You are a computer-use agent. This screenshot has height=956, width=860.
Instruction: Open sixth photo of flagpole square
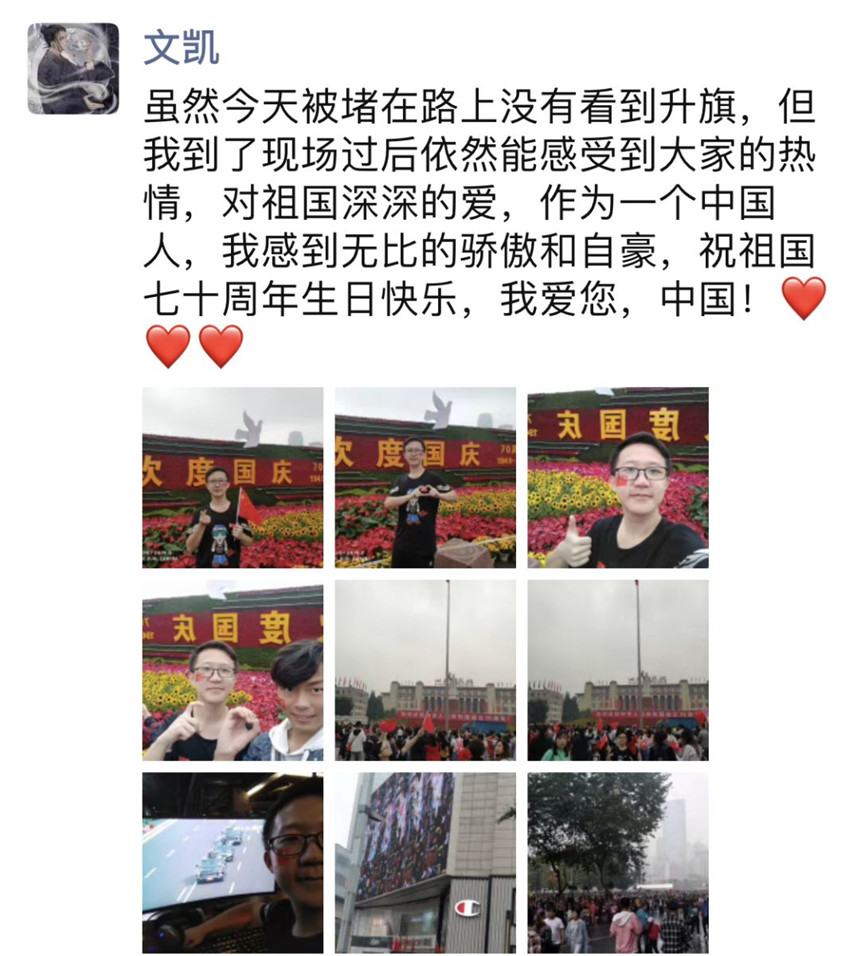click(618, 670)
